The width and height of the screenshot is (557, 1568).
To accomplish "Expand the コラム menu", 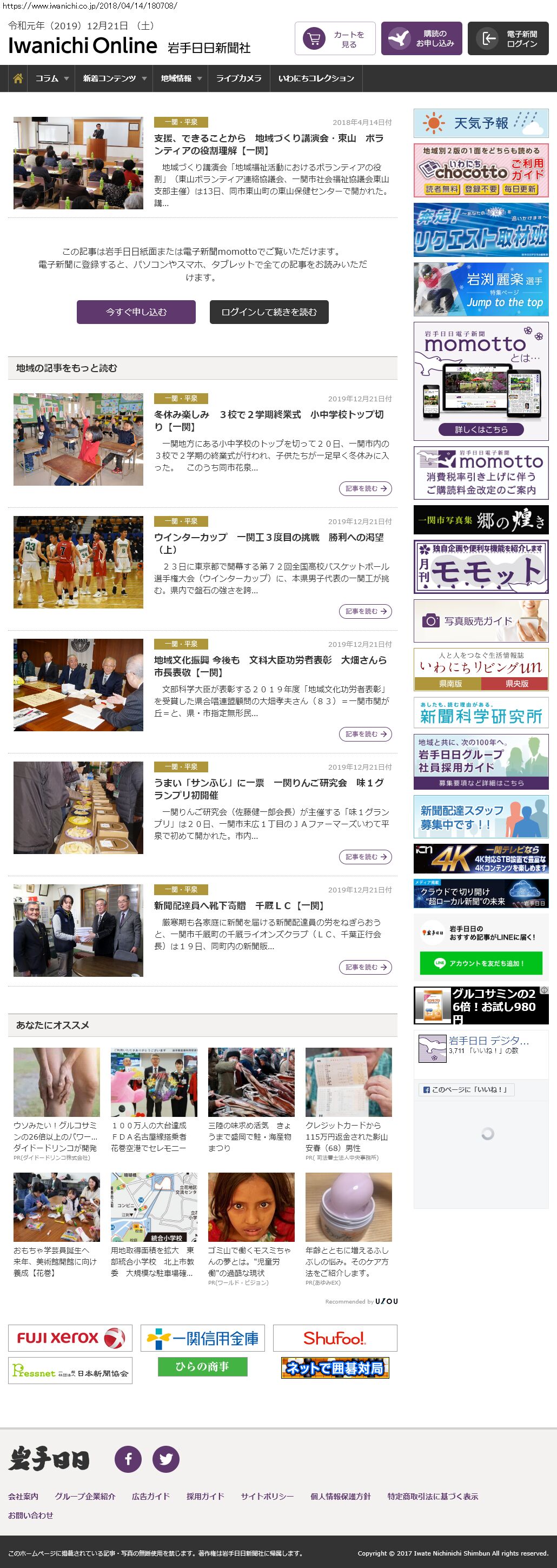I will (x=51, y=78).
